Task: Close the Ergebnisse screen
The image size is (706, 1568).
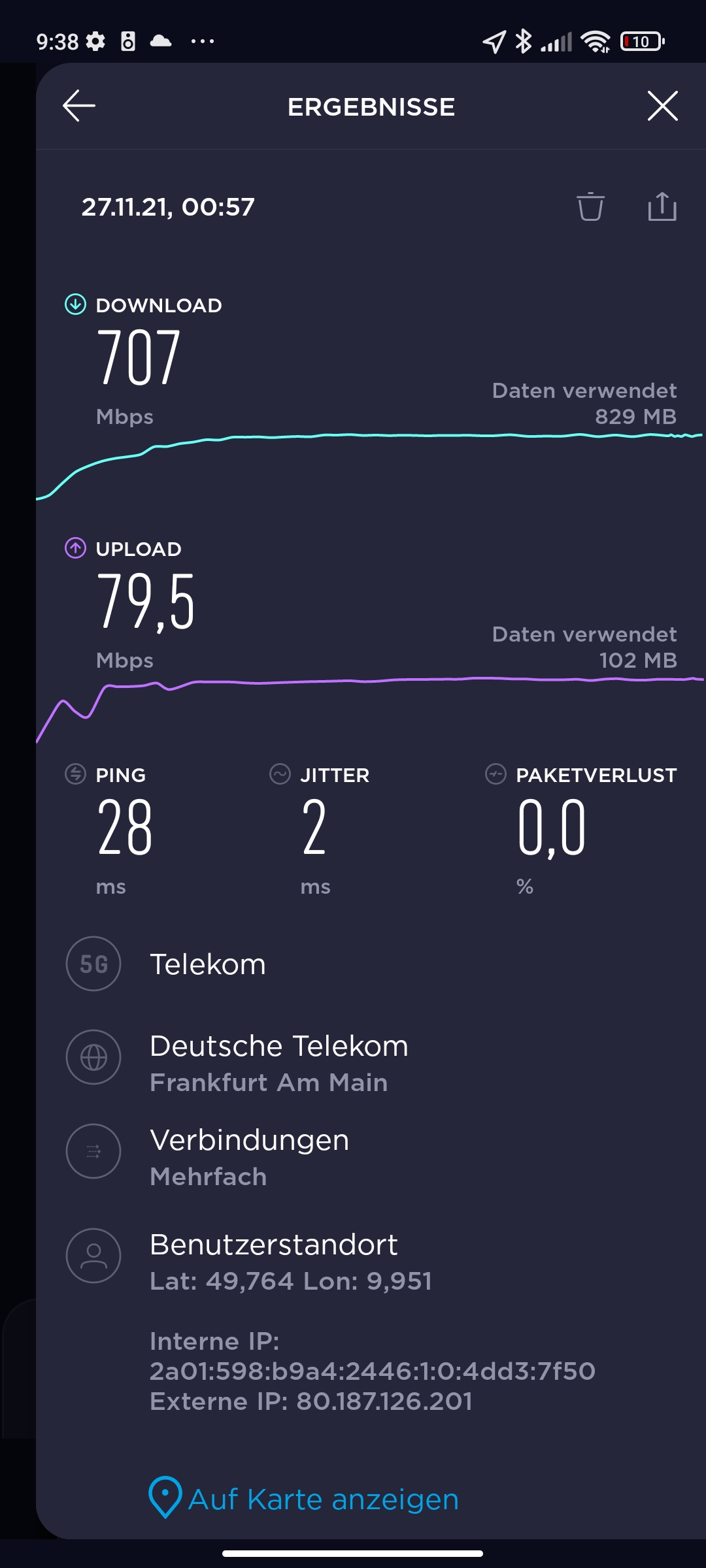Action: [x=662, y=106]
